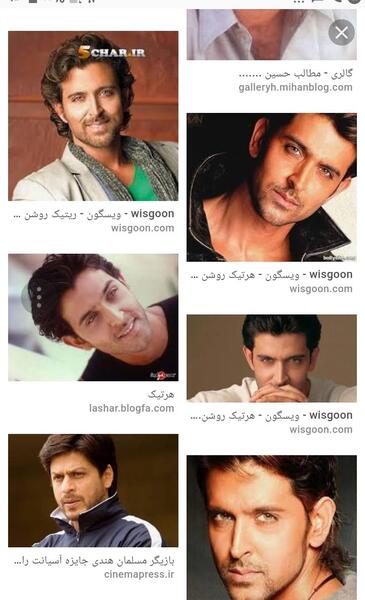Screen dimensions: 365x600
Task: Open the close-up face image at bottom
Action: tap(272, 527)
